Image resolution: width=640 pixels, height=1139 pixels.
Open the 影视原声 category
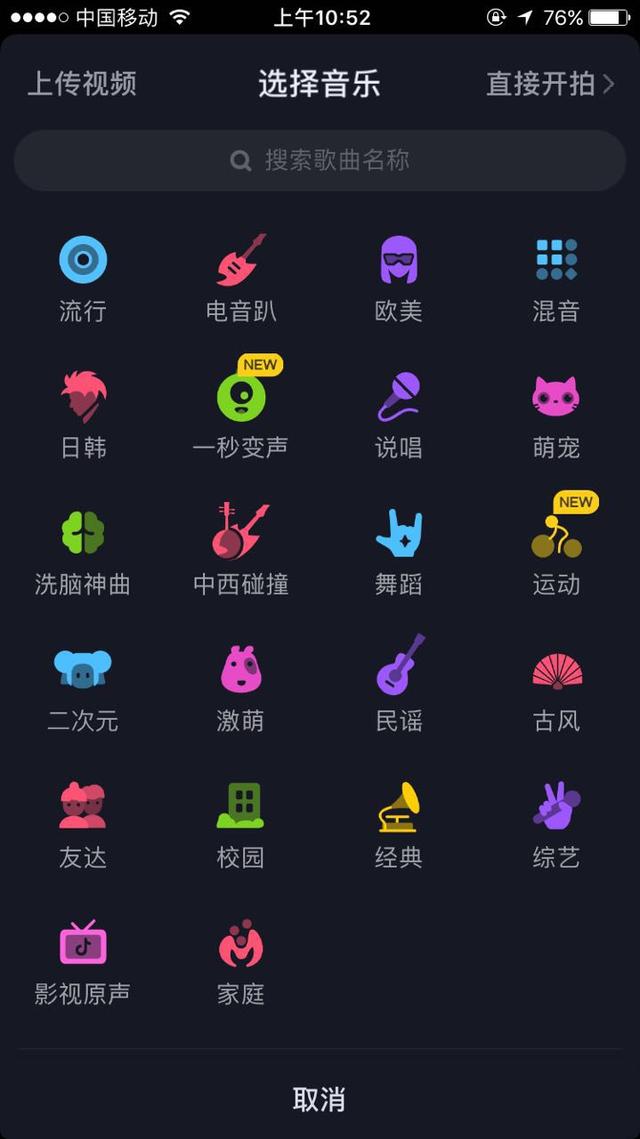pyautogui.click(x=83, y=961)
